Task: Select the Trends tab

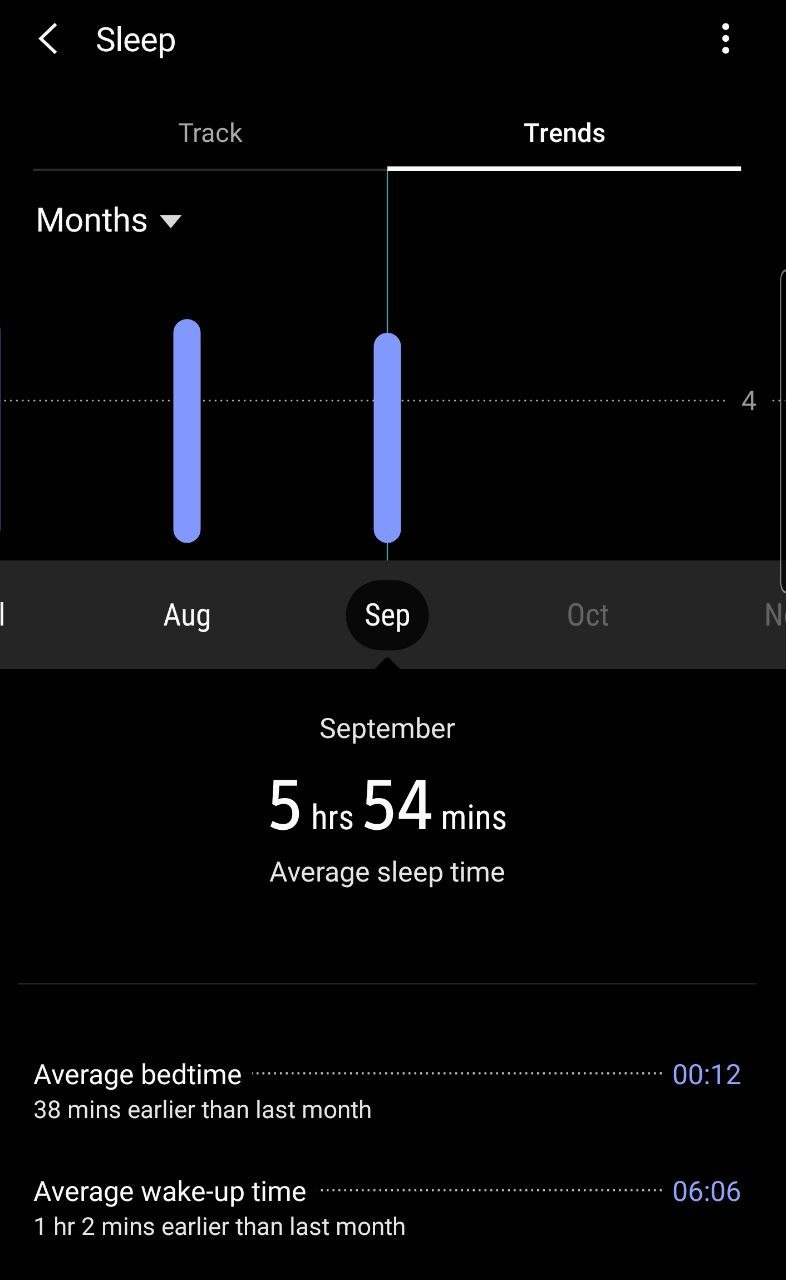Action: tap(564, 133)
